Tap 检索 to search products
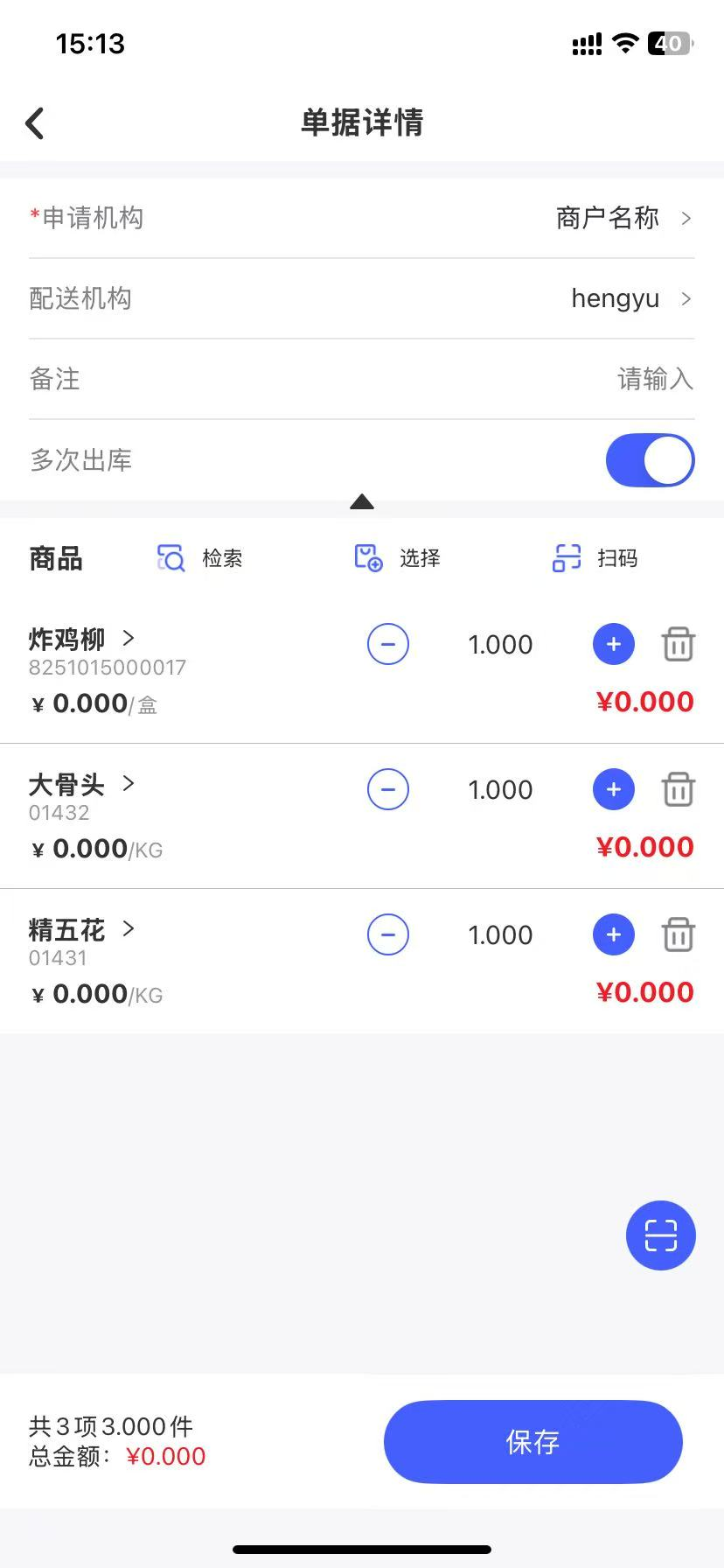 [200, 558]
